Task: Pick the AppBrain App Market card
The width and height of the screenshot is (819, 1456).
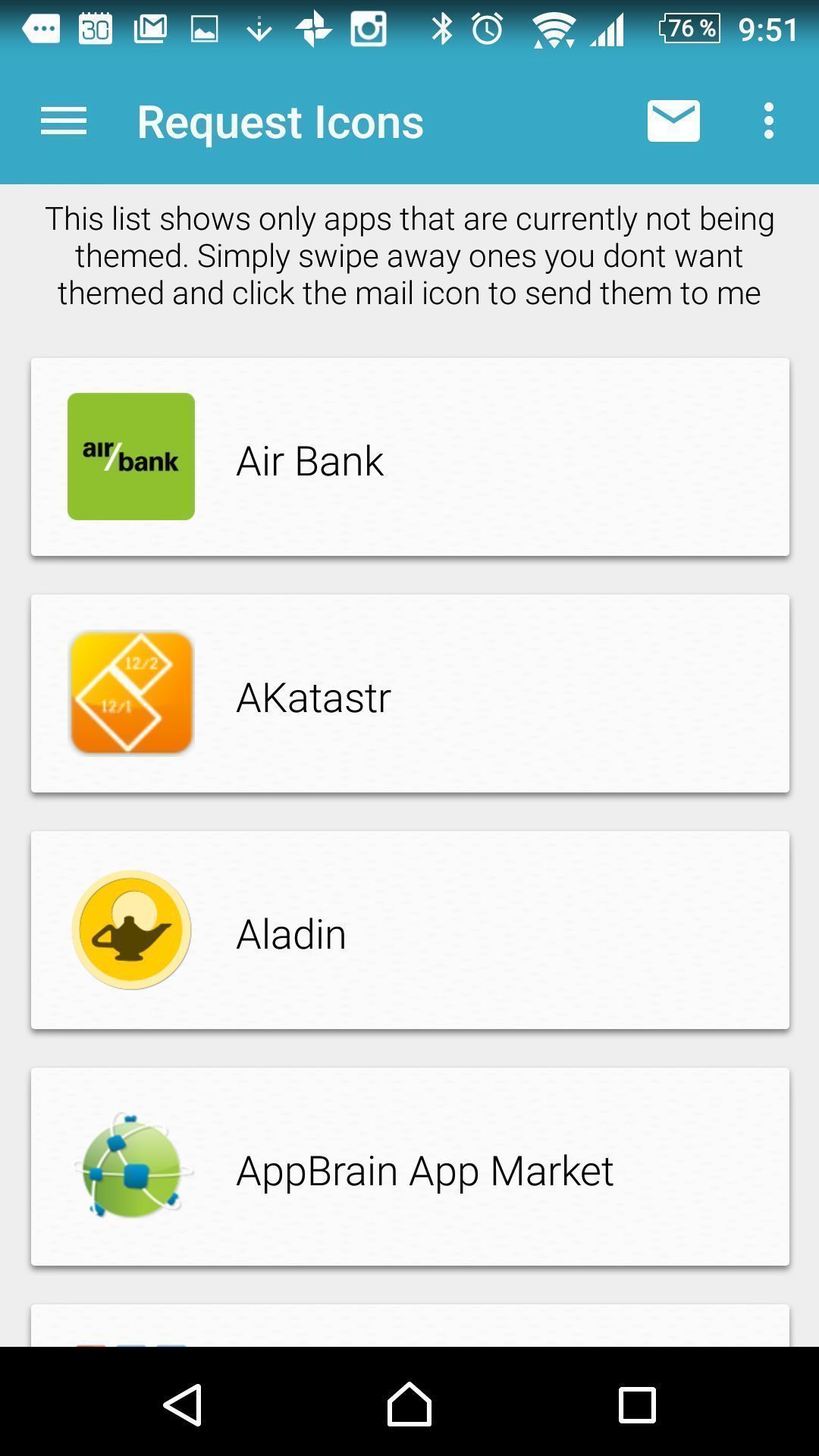Action: [410, 1167]
